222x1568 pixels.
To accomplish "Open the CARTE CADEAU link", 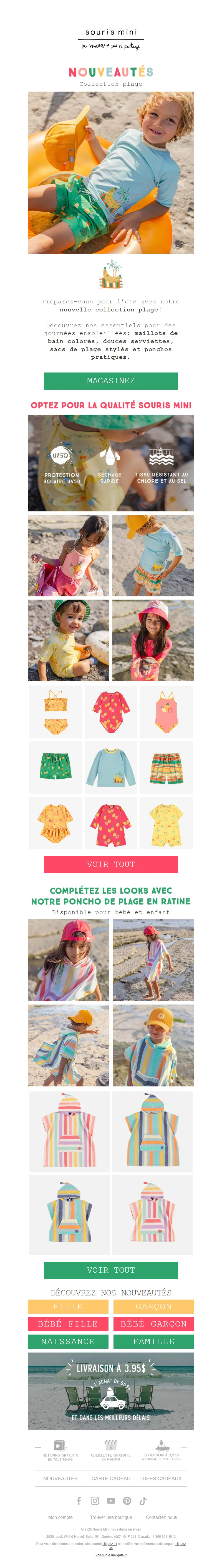I will [111, 1478].
